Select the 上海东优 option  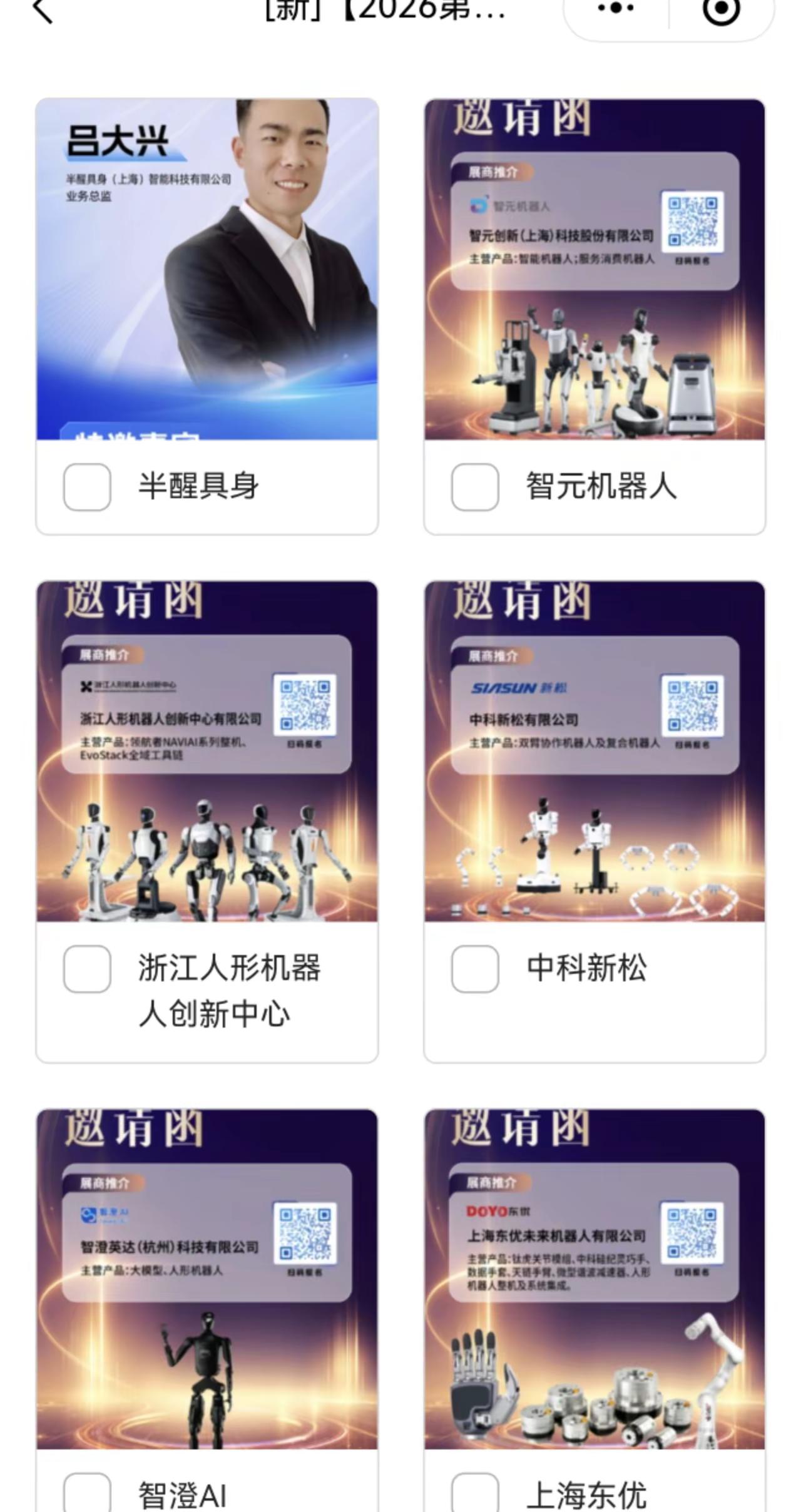(x=475, y=1493)
